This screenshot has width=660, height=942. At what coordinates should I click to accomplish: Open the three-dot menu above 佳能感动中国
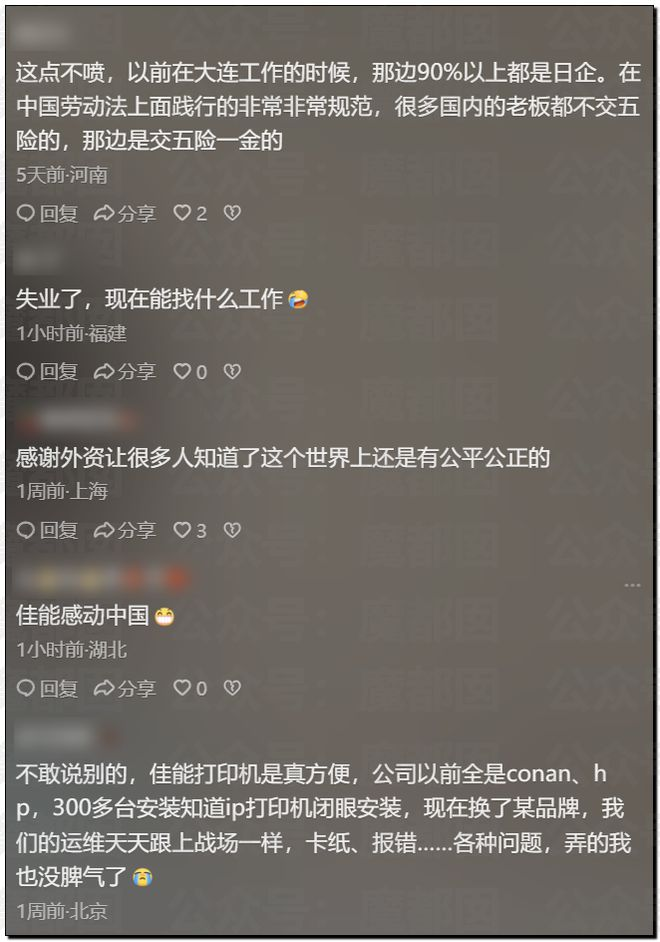(x=631, y=583)
